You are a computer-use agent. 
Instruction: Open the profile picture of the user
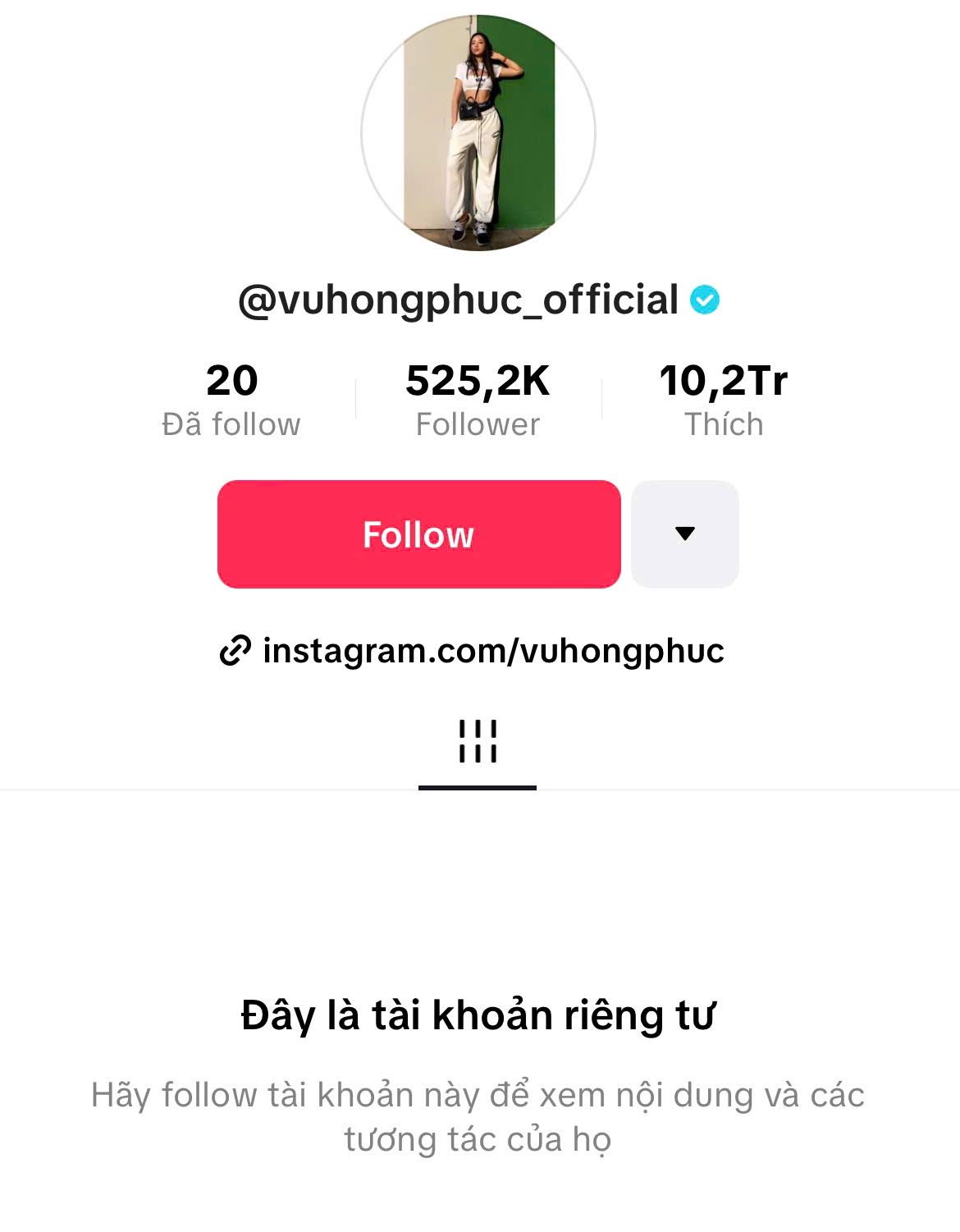[x=479, y=131]
